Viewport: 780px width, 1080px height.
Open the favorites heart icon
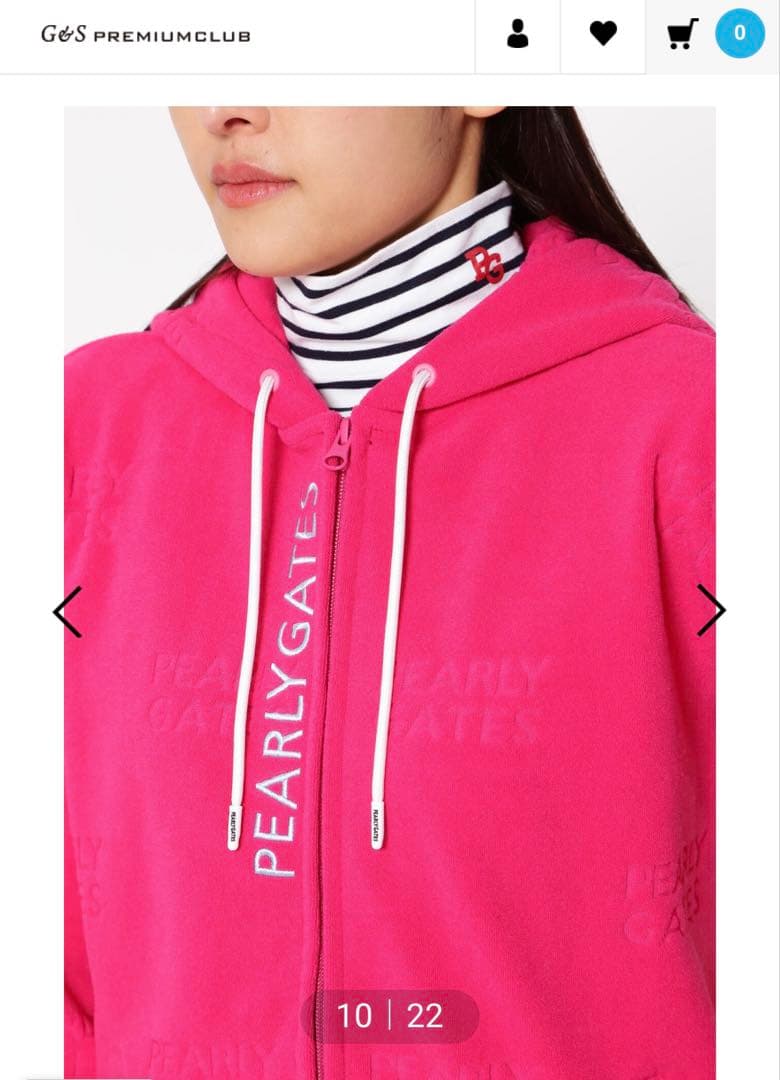coord(603,35)
